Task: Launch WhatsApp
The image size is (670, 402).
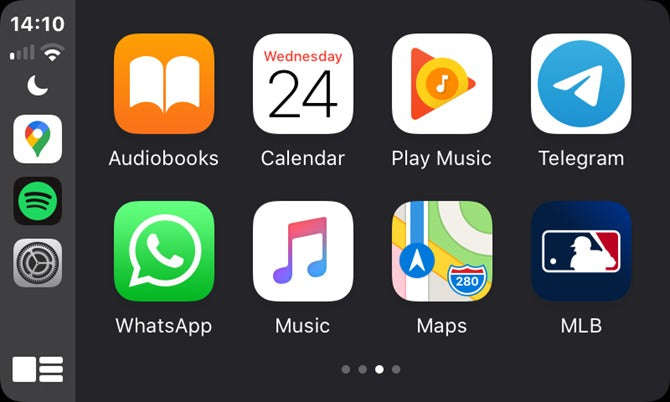Action: tap(163, 251)
